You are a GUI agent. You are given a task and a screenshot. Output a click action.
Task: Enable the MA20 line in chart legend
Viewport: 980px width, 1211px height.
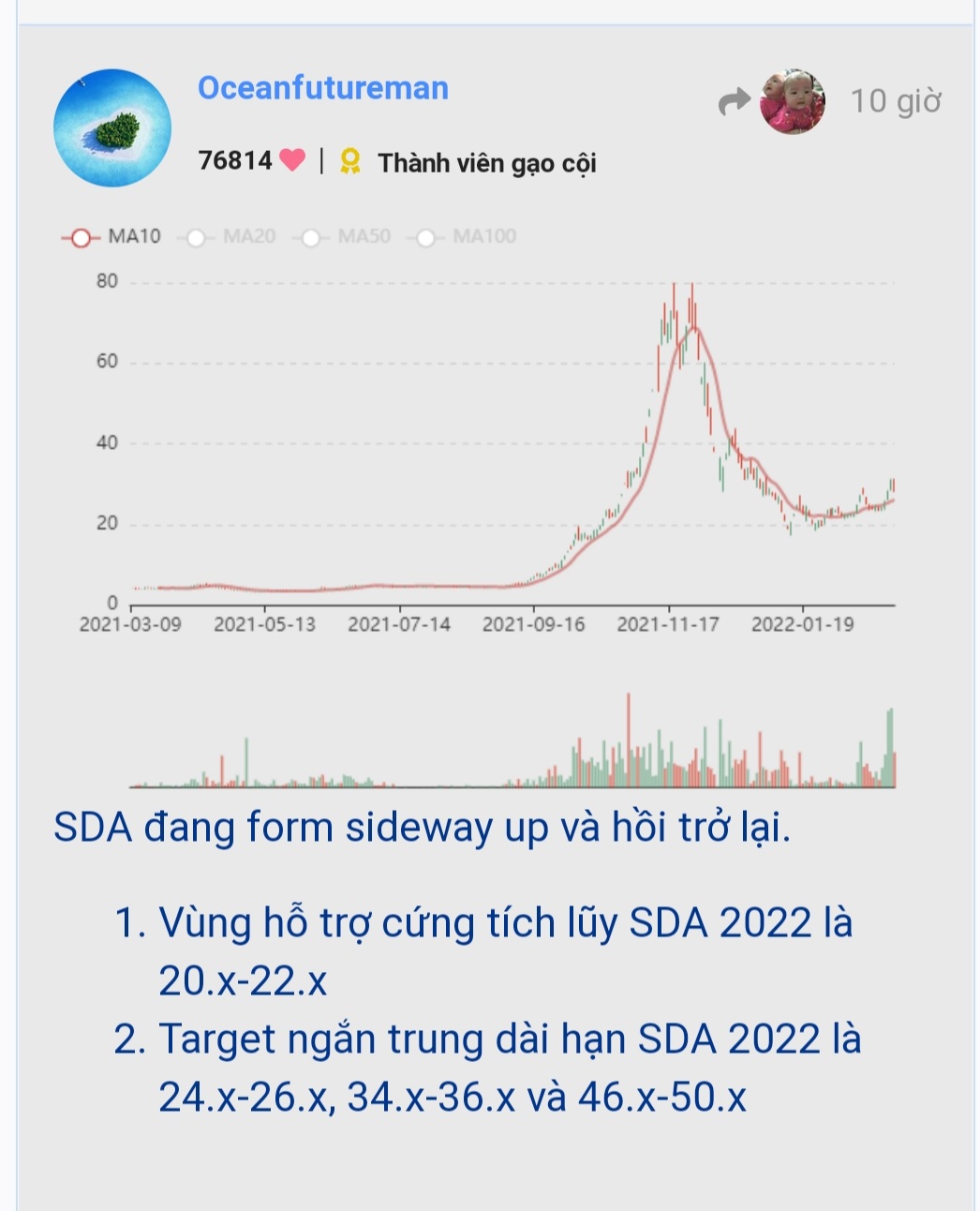pos(231,237)
